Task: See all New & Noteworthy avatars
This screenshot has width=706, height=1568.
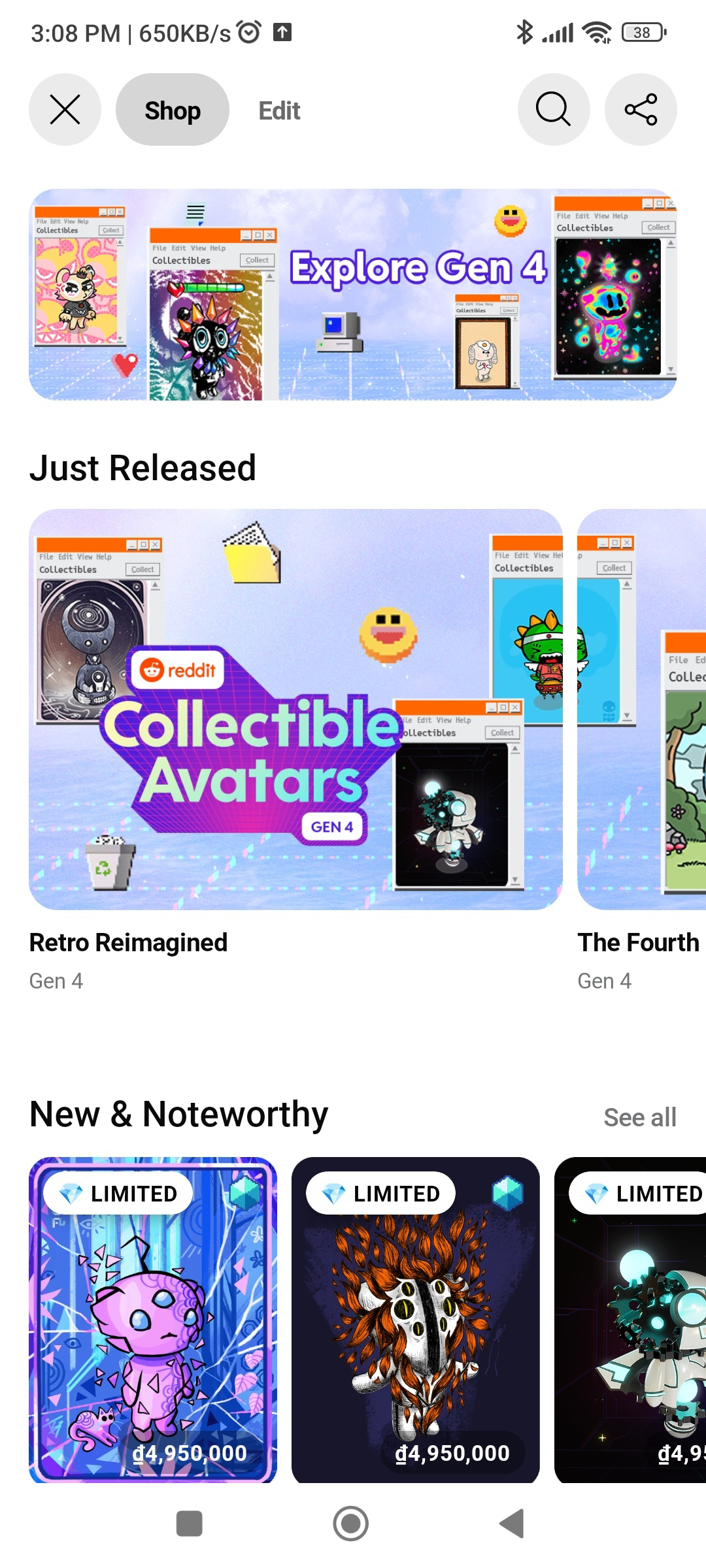Action: tap(639, 1117)
